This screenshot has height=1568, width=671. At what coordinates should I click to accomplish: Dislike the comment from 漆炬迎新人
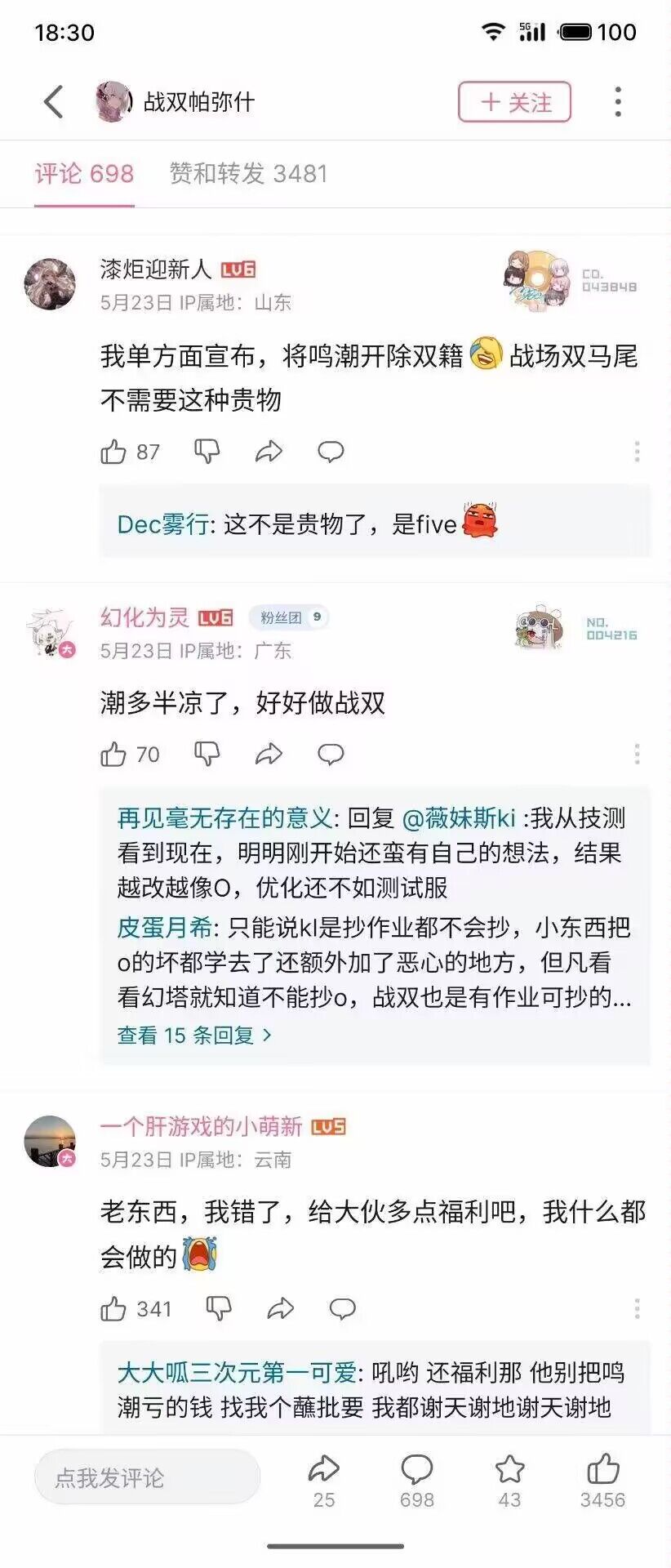point(207,452)
